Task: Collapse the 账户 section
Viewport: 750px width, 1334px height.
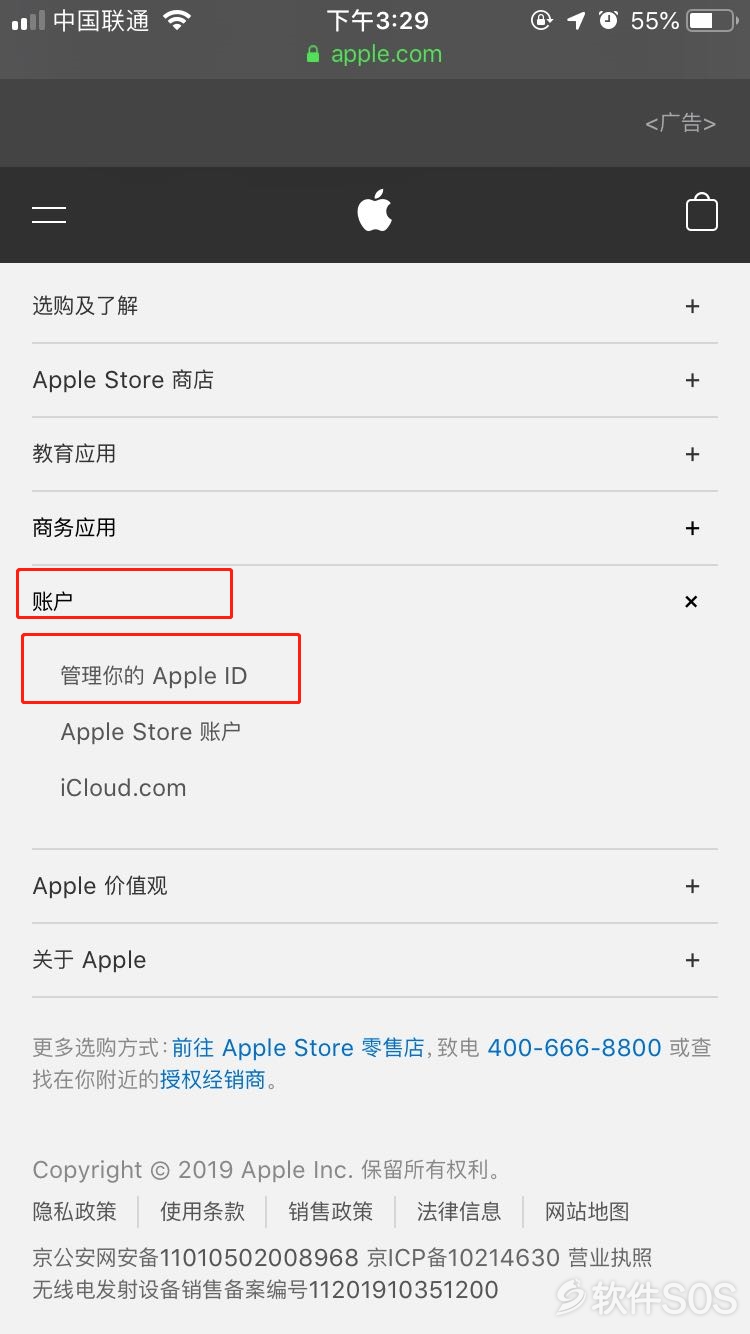Action: 690,602
